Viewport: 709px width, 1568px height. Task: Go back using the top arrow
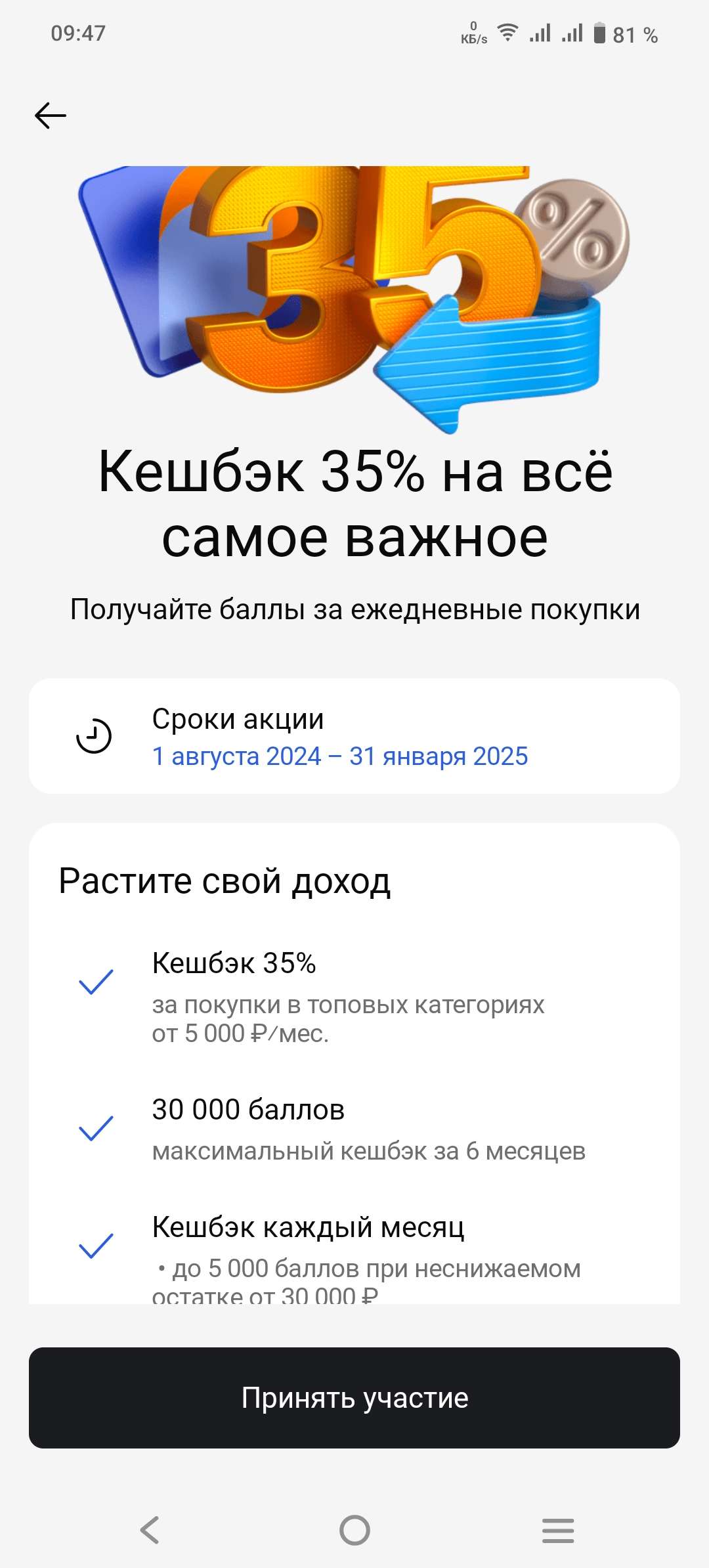coord(51,116)
